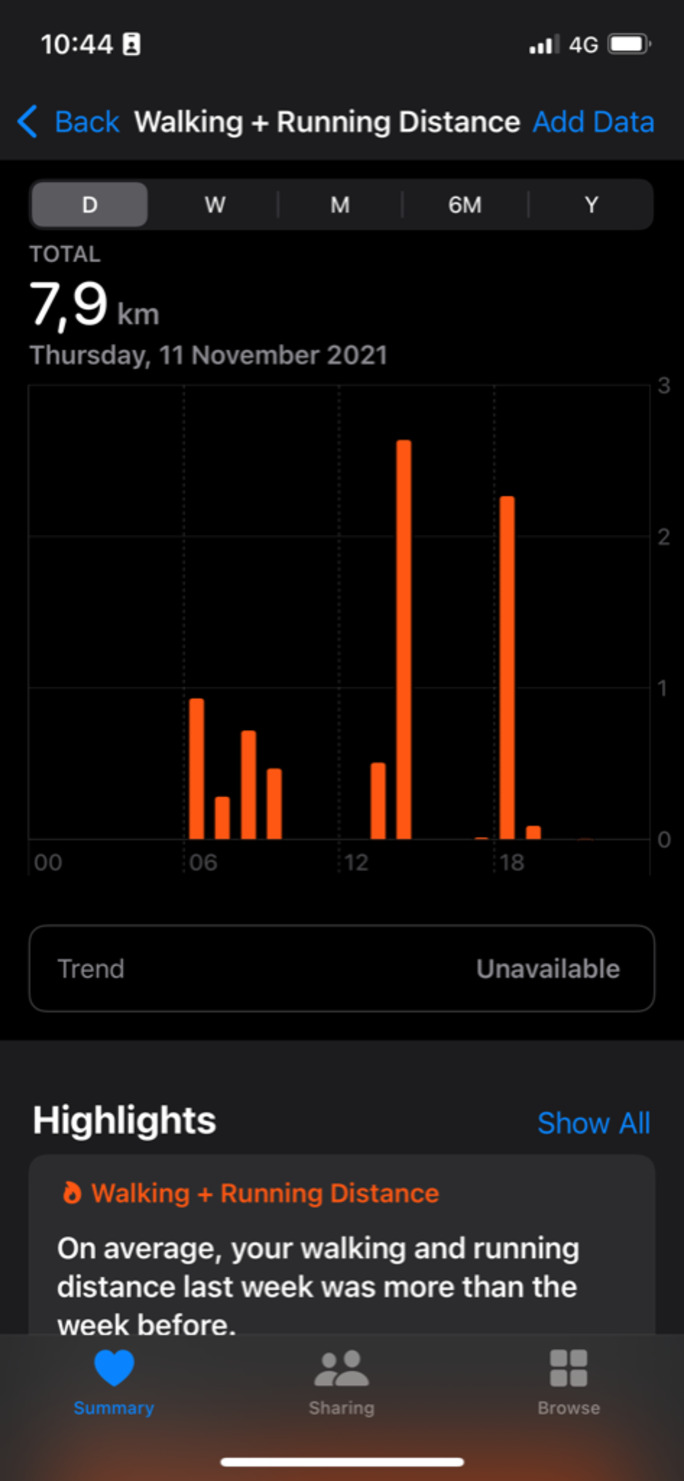The image size is (684, 1481).
Task: Switch to the M monthly view
Action: [x=340, y=205]
